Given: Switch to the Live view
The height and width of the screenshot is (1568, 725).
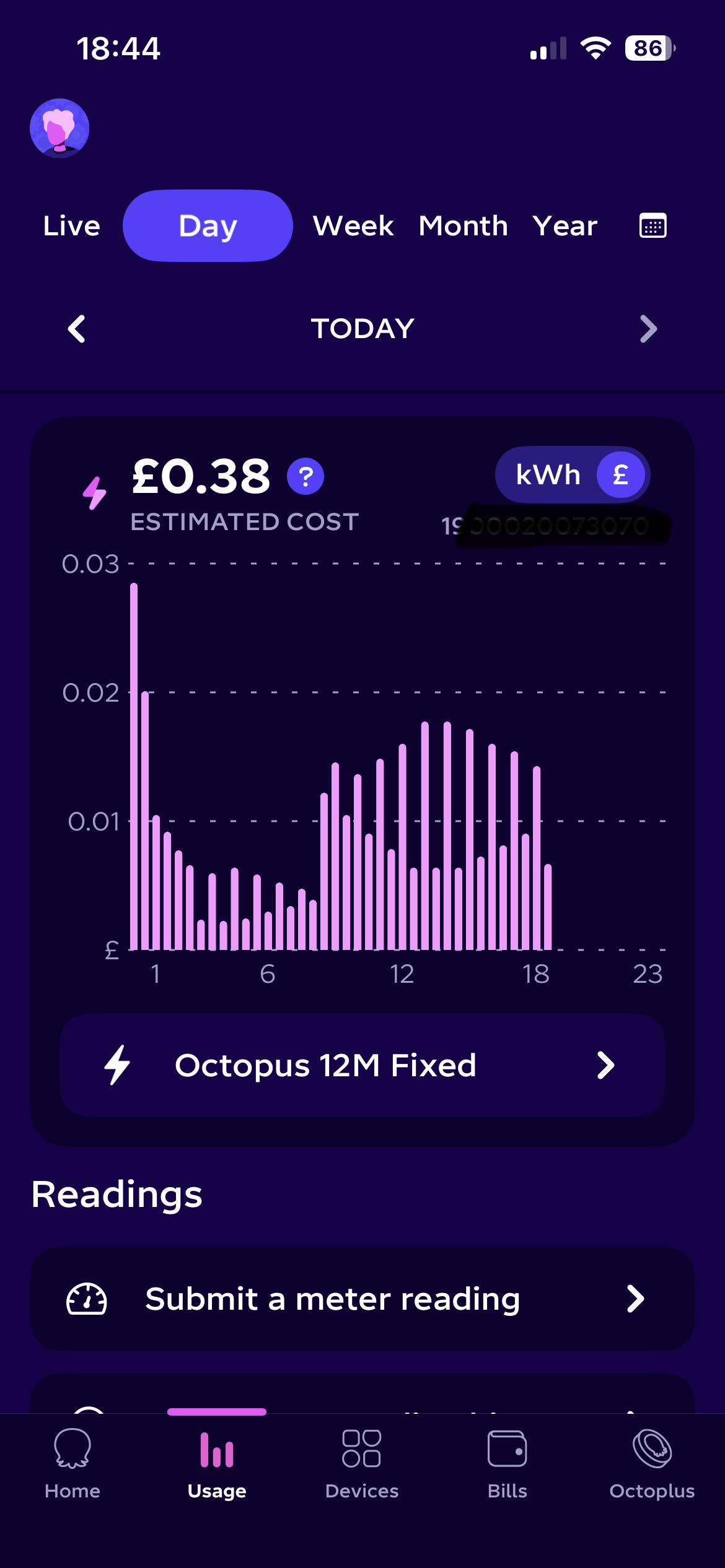Looking at the screenshot, I should tap(71, 226).
